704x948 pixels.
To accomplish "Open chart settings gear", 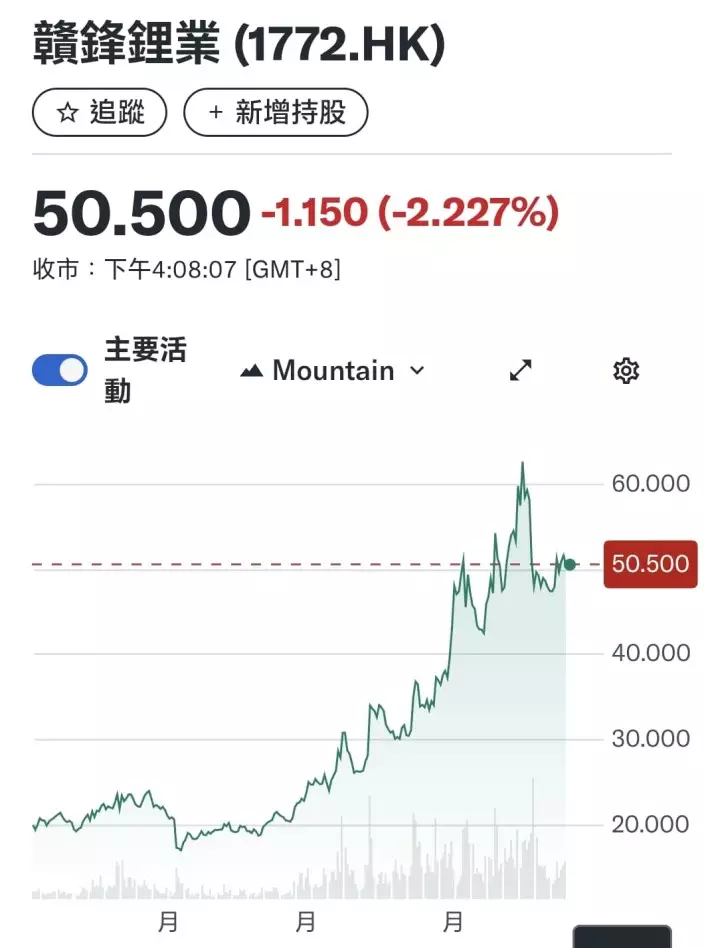I will tap(626, 371).
